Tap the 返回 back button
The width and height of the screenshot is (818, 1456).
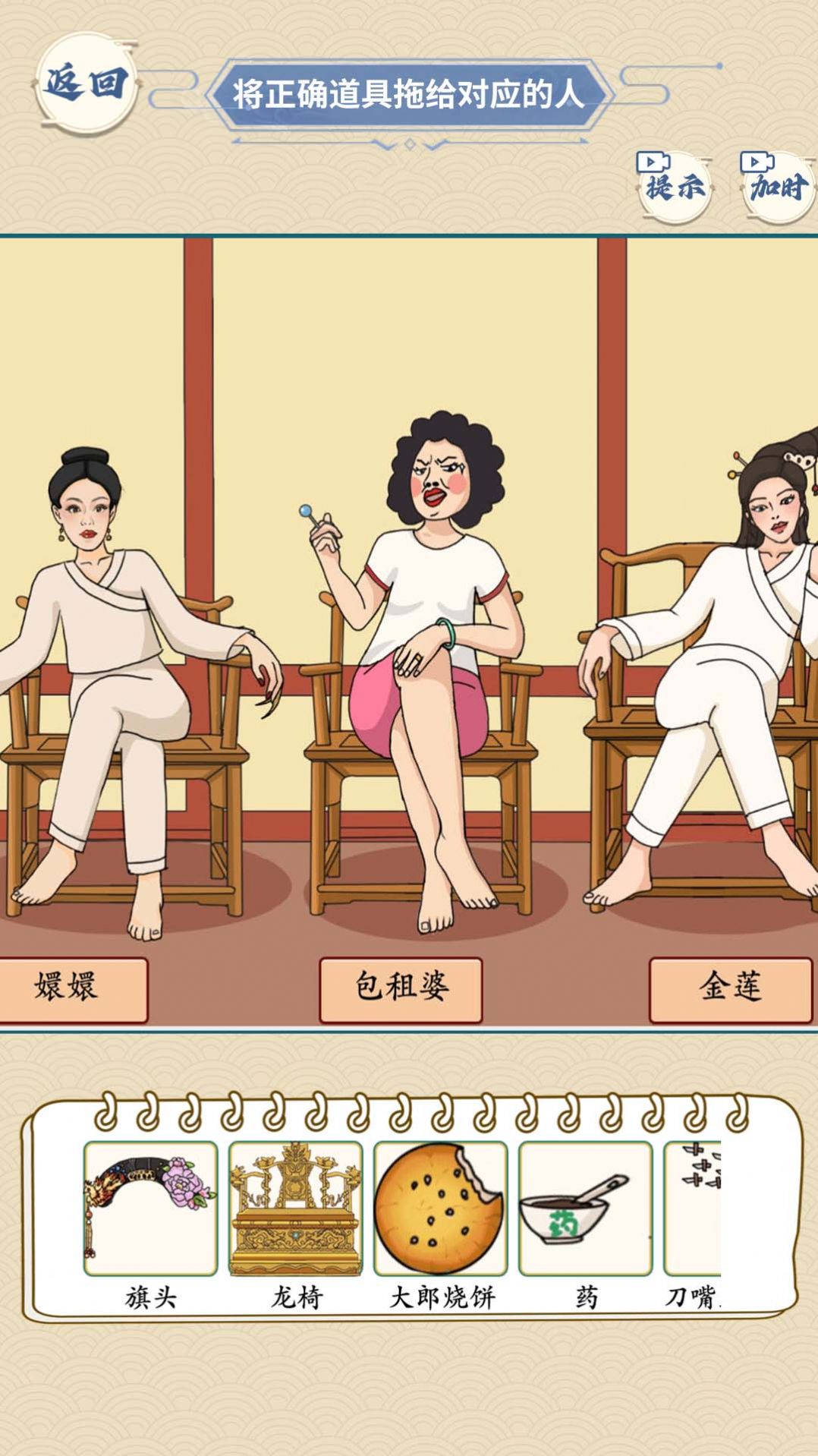86,84
